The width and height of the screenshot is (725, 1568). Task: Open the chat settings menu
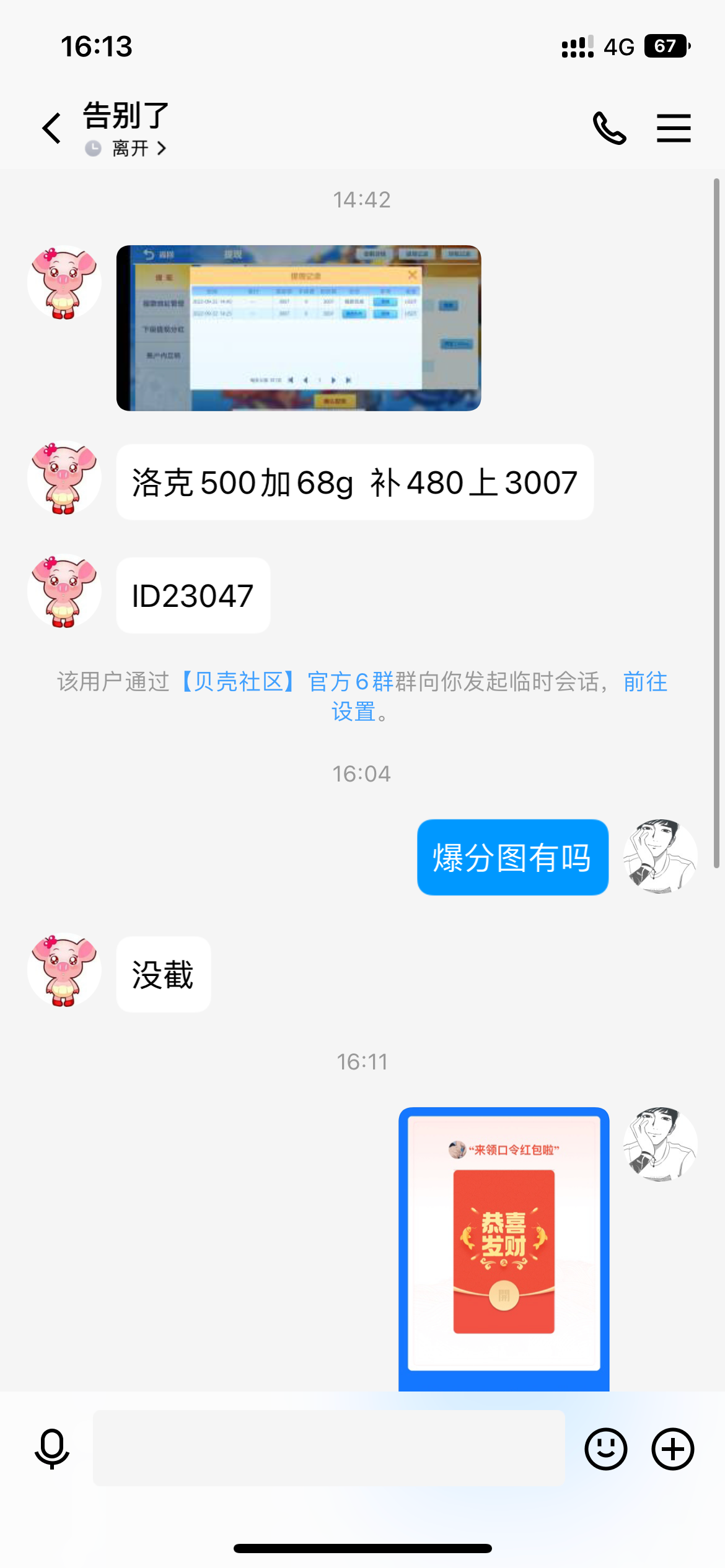tap(674, 128)
